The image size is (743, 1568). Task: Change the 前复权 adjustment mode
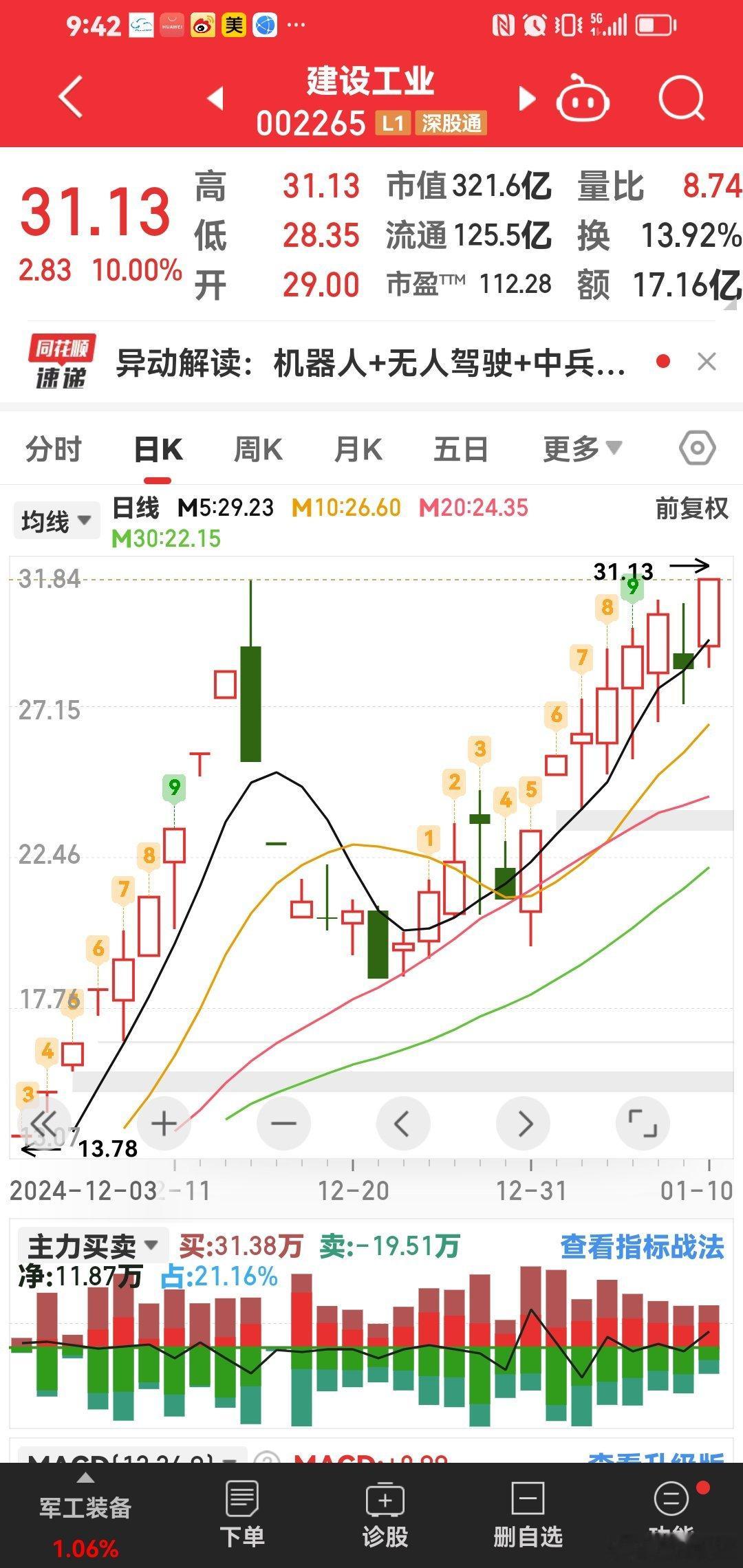(691, 509)
